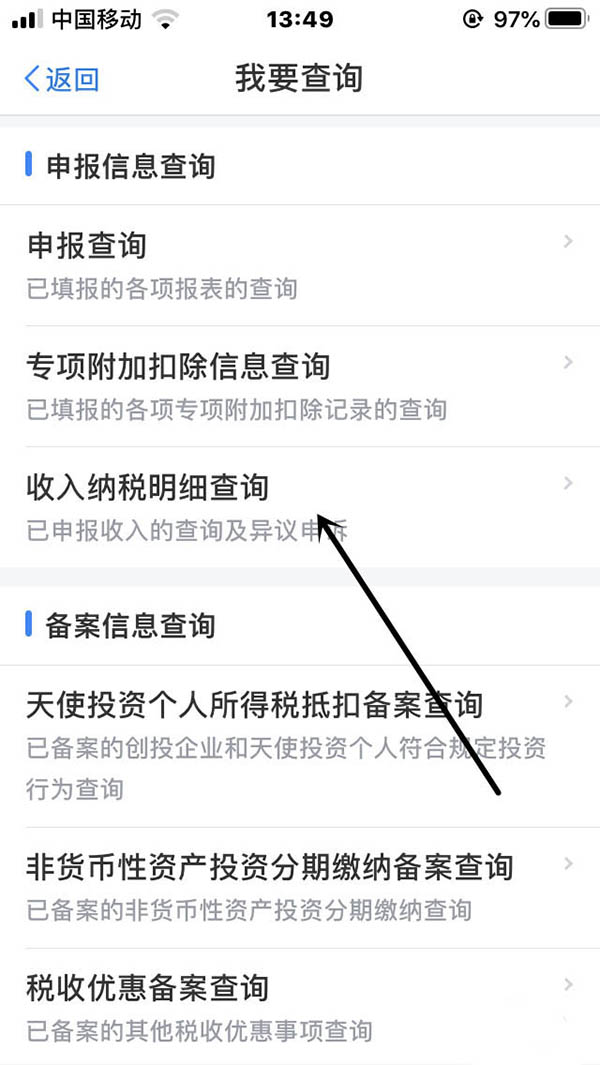Screen dimensions: 600x1065
Task: Open 税收优惠备案查询 row
Action: pos(300,1007)
